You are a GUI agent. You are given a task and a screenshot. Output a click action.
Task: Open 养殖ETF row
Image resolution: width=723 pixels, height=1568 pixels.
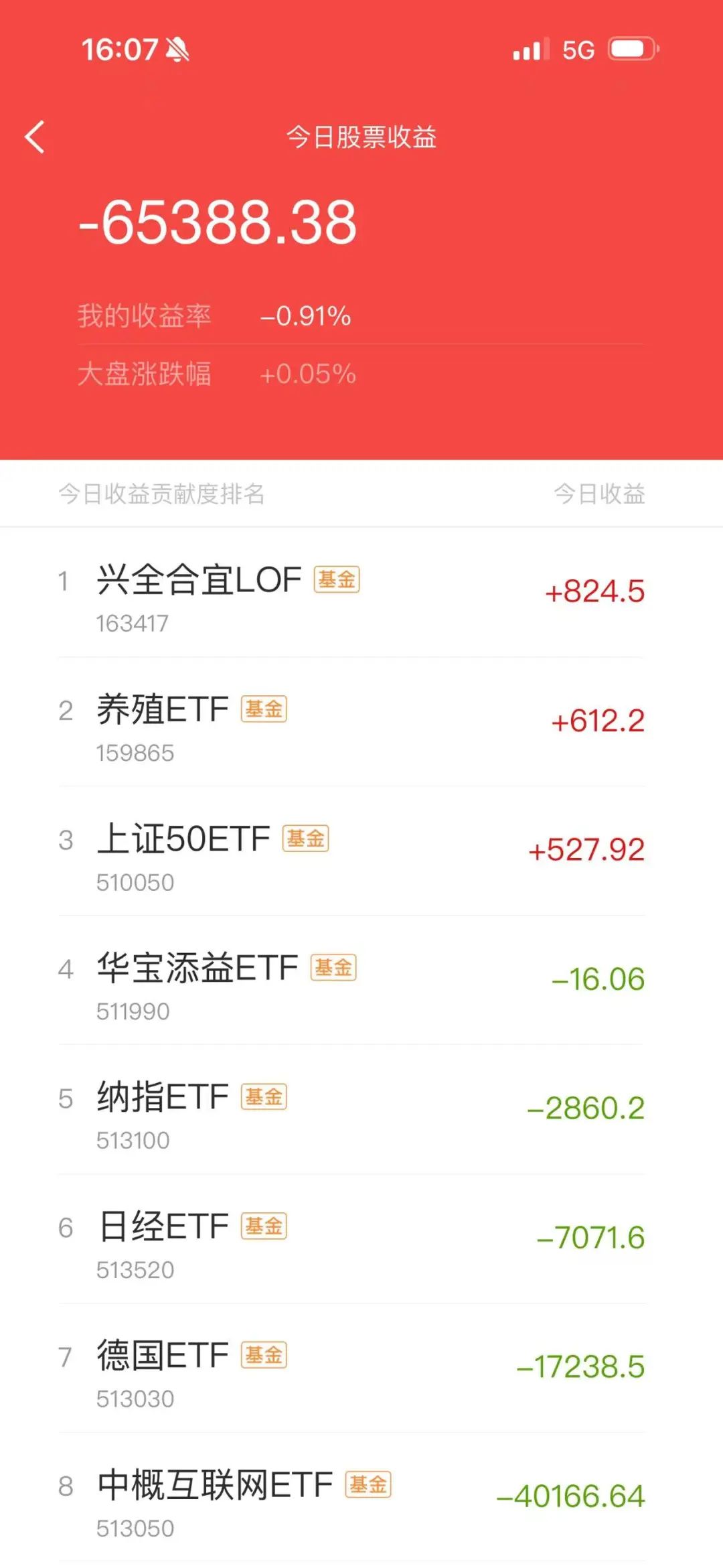361,722
